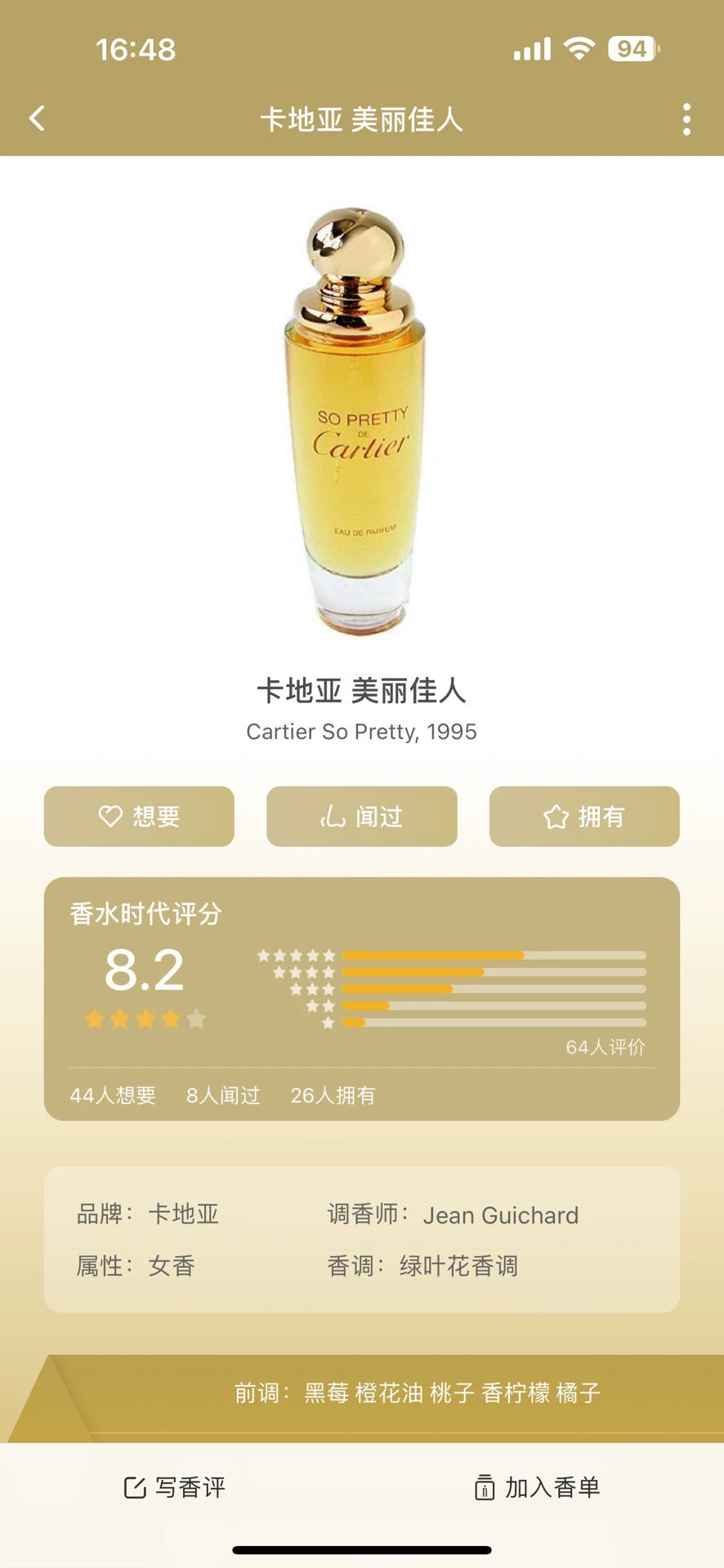Open the 绿叶花香调 fragrance family
Screen dimensions: 724x1568
tap(458, 1266)
